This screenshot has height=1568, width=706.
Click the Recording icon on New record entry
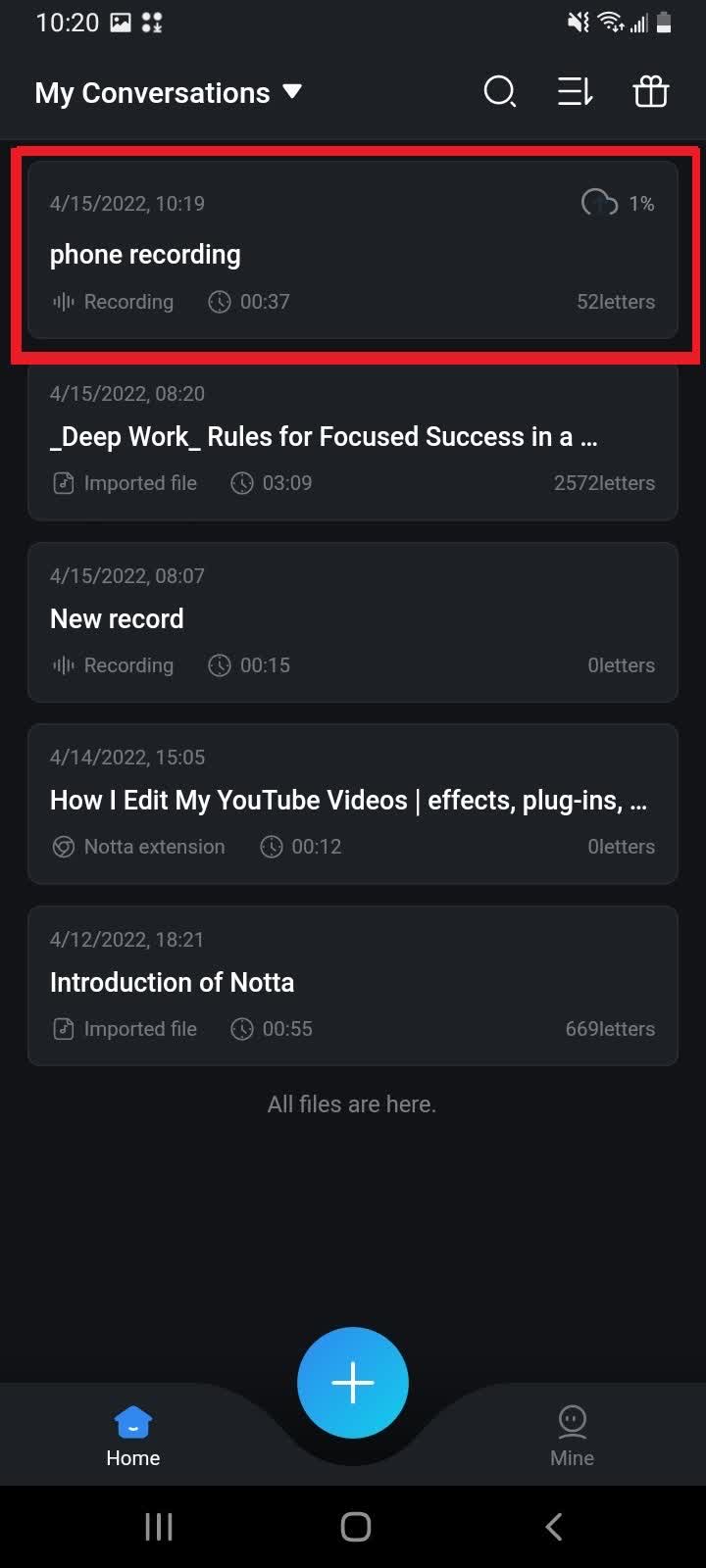point(63,665)
